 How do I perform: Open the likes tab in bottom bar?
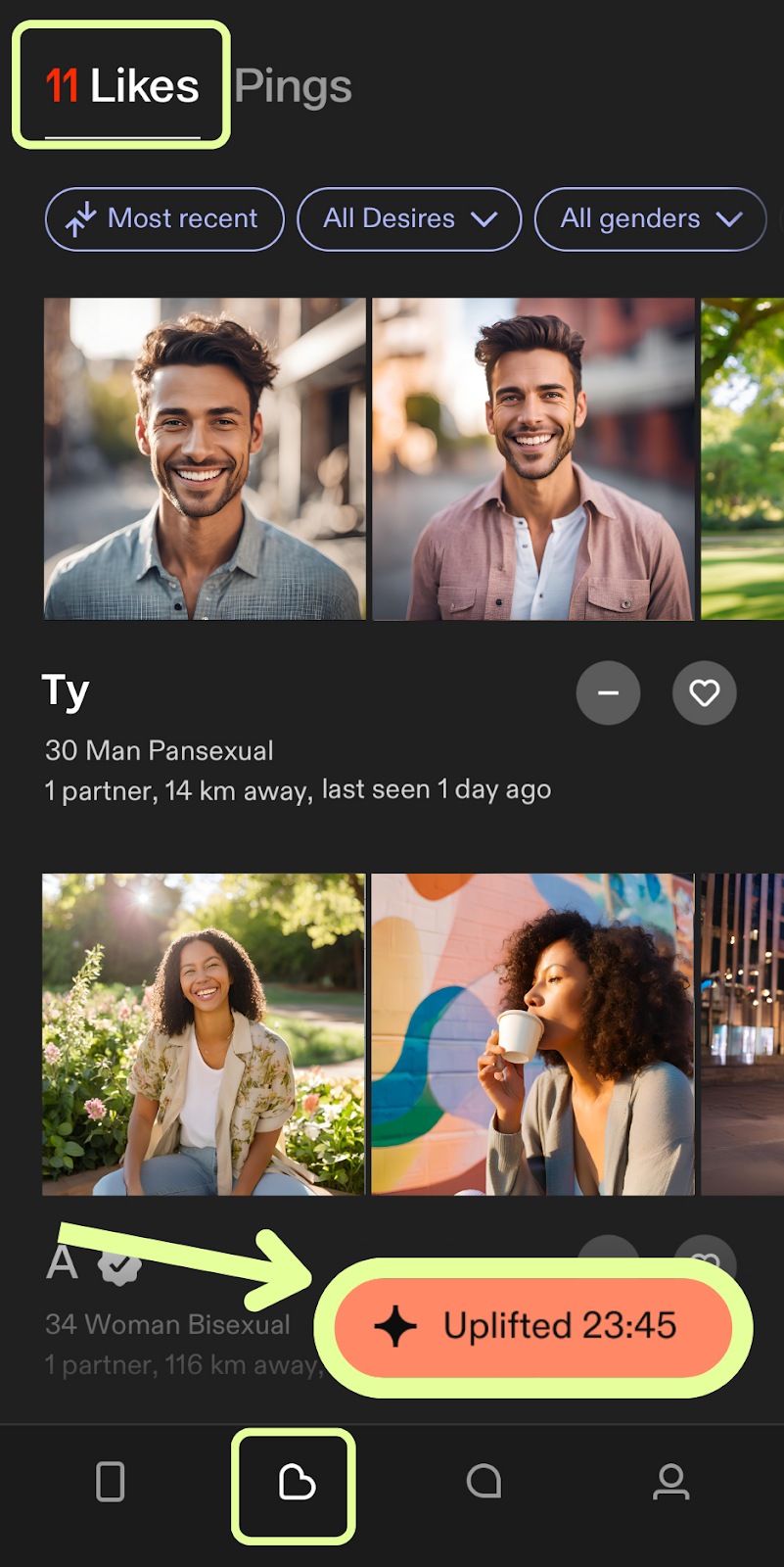[295, 1483]
